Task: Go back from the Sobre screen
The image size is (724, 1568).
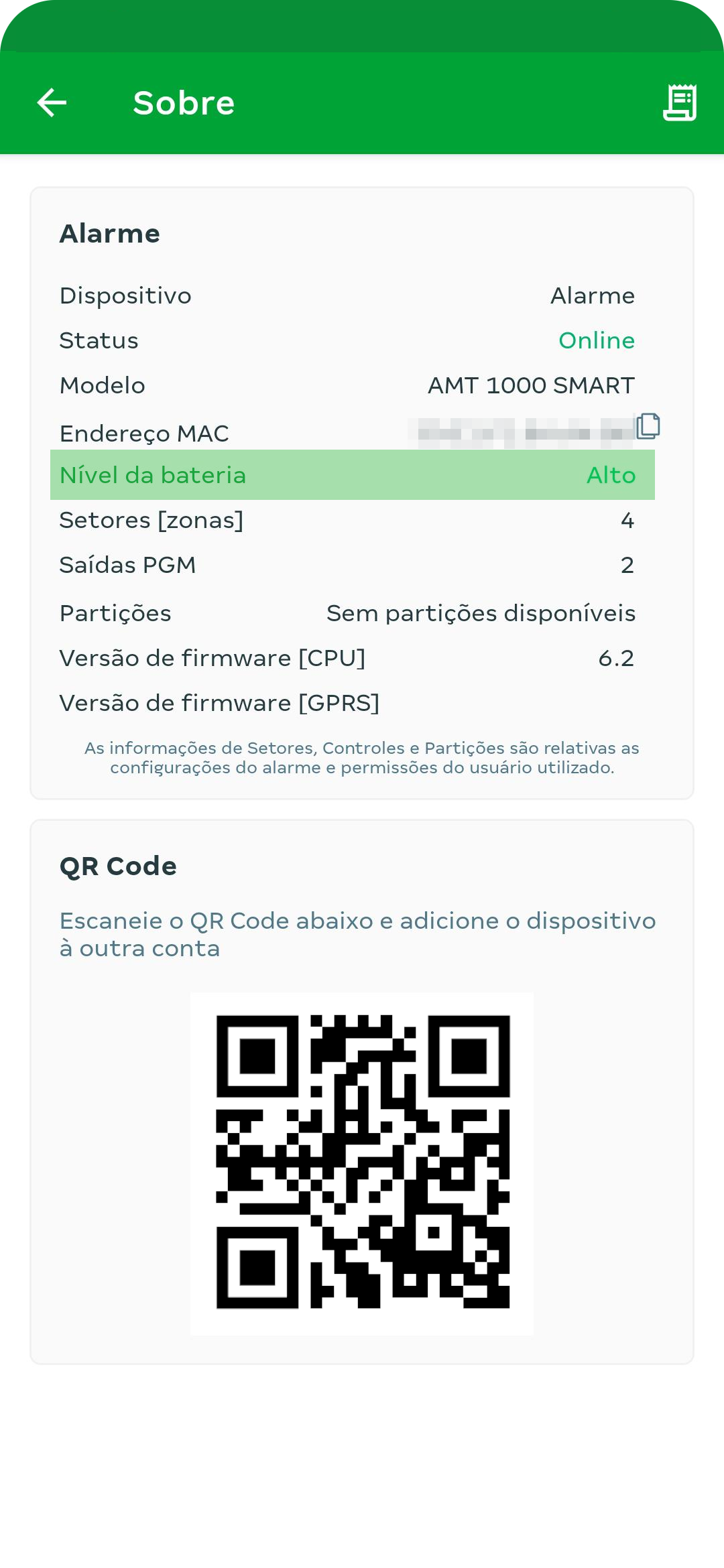Action: pyautogui.click(x=52, y=103)
